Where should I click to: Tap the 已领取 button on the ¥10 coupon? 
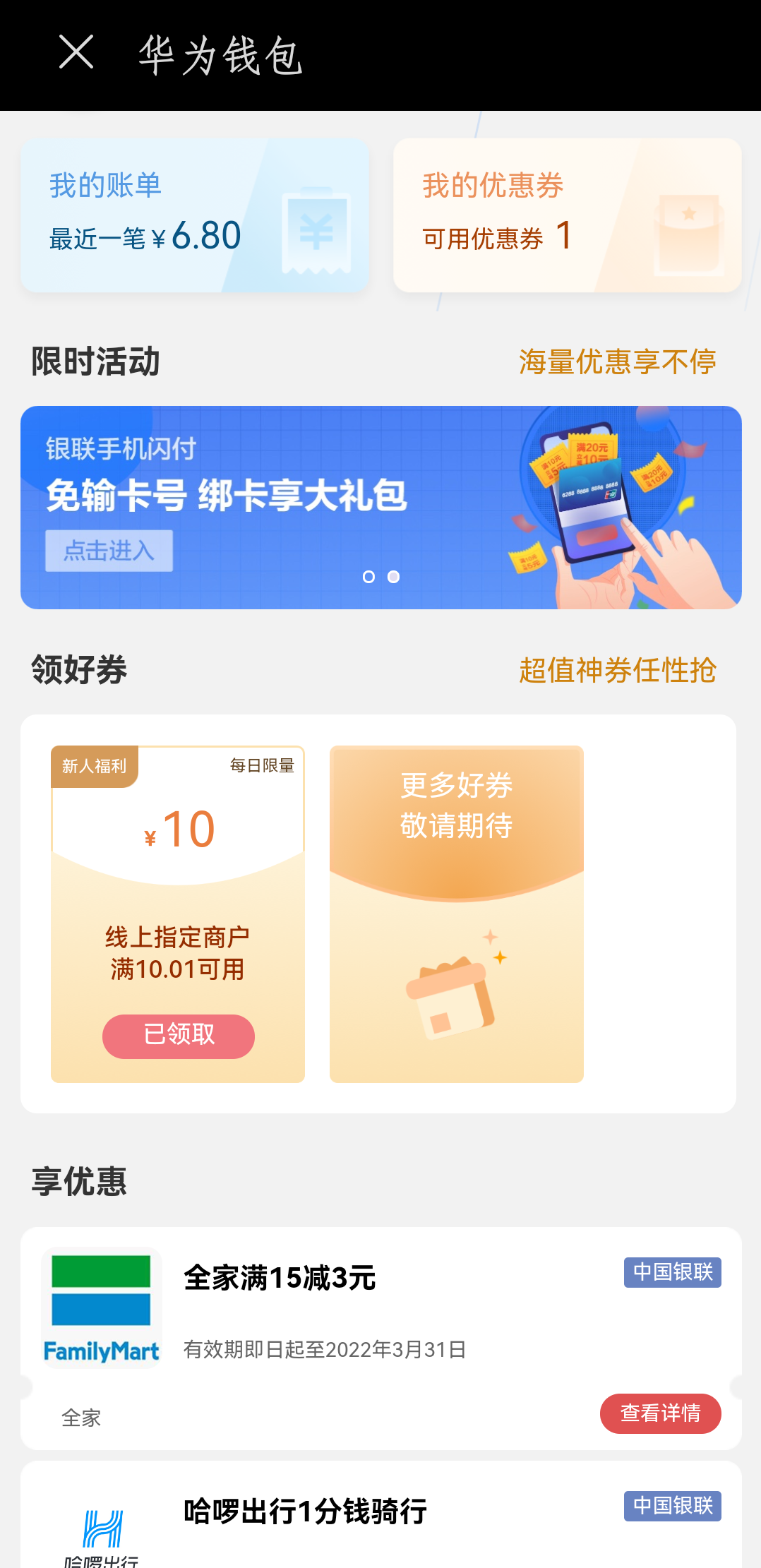[178, 1036]
